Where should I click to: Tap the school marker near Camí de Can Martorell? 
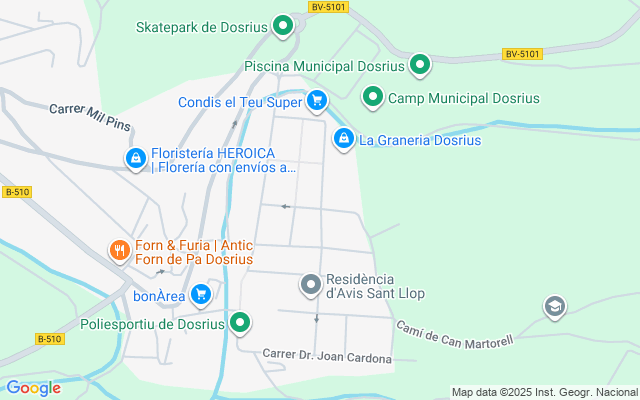[555, 307]
